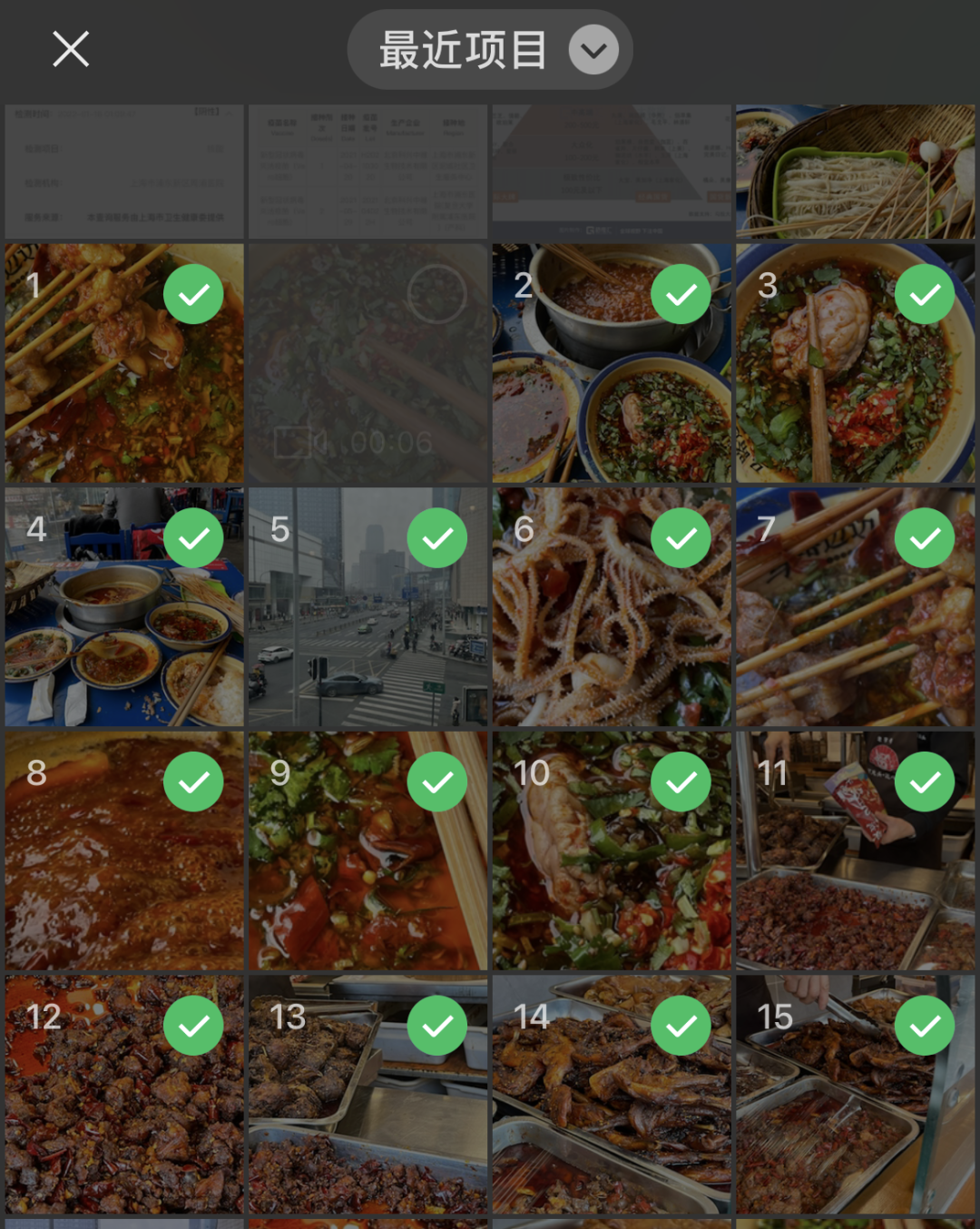
Task: Uncheck photo number 2
Action: (681, 294)
